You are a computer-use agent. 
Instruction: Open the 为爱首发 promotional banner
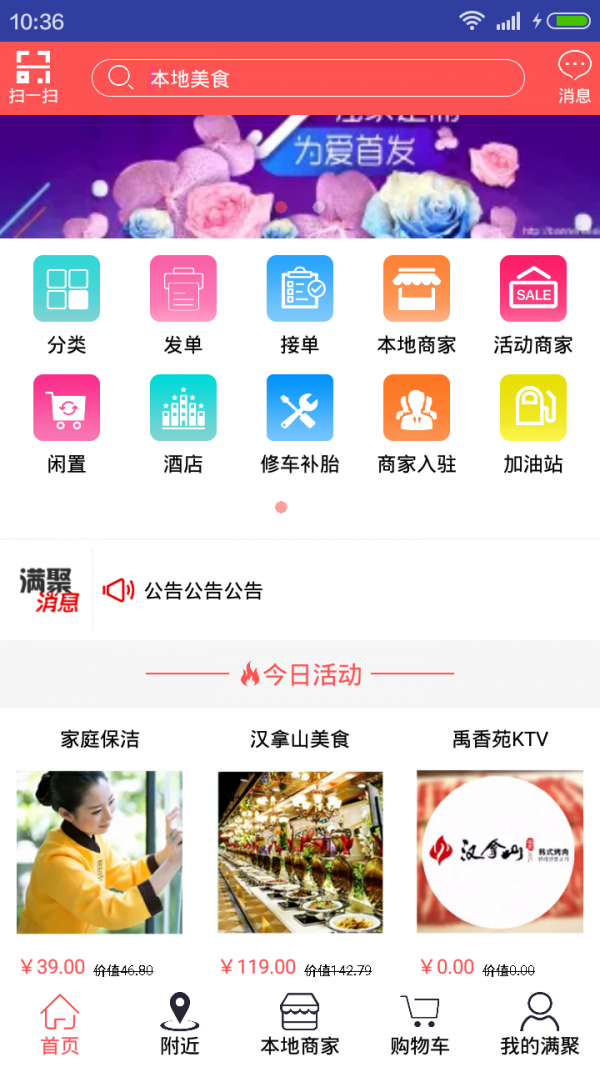tap(300, 176)
